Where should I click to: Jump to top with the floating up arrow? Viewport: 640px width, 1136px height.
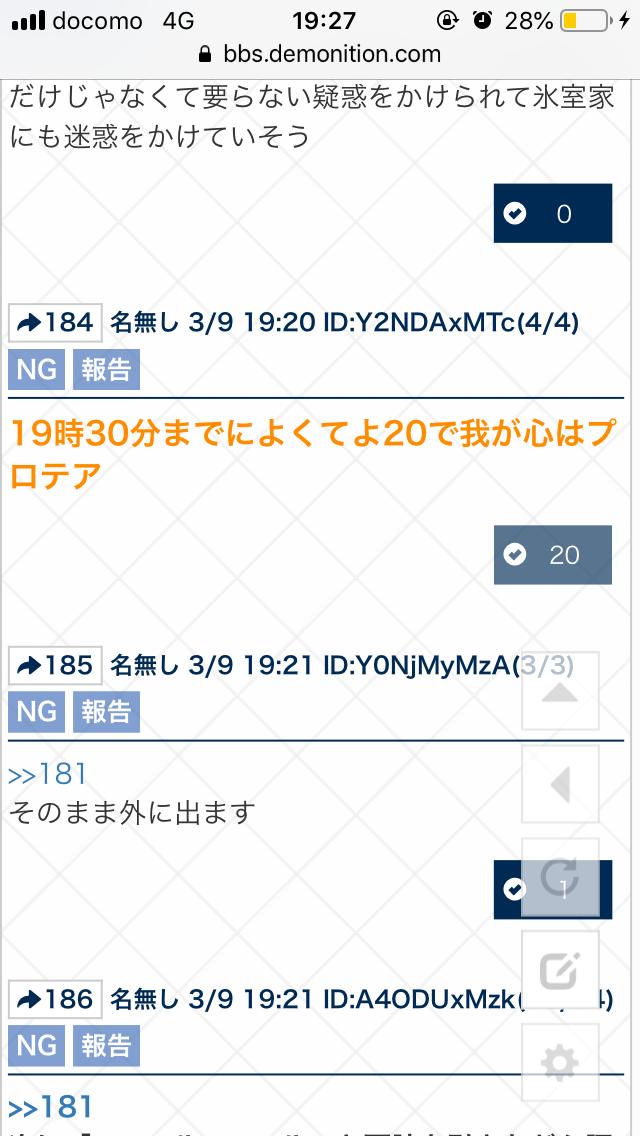[560, 692]
